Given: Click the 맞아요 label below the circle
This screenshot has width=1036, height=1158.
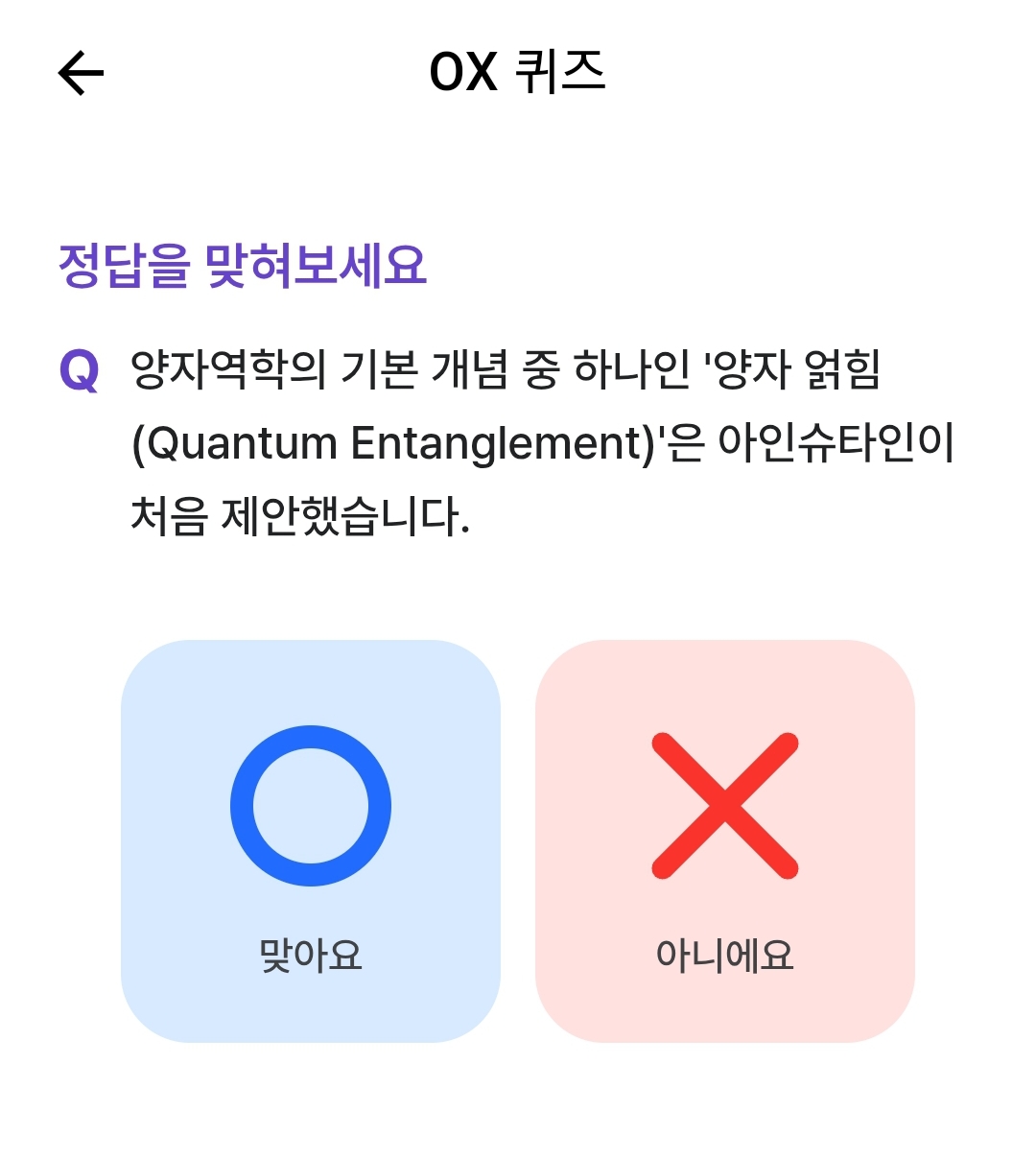Looking at the screenshot, I should [x=310, y=952].
